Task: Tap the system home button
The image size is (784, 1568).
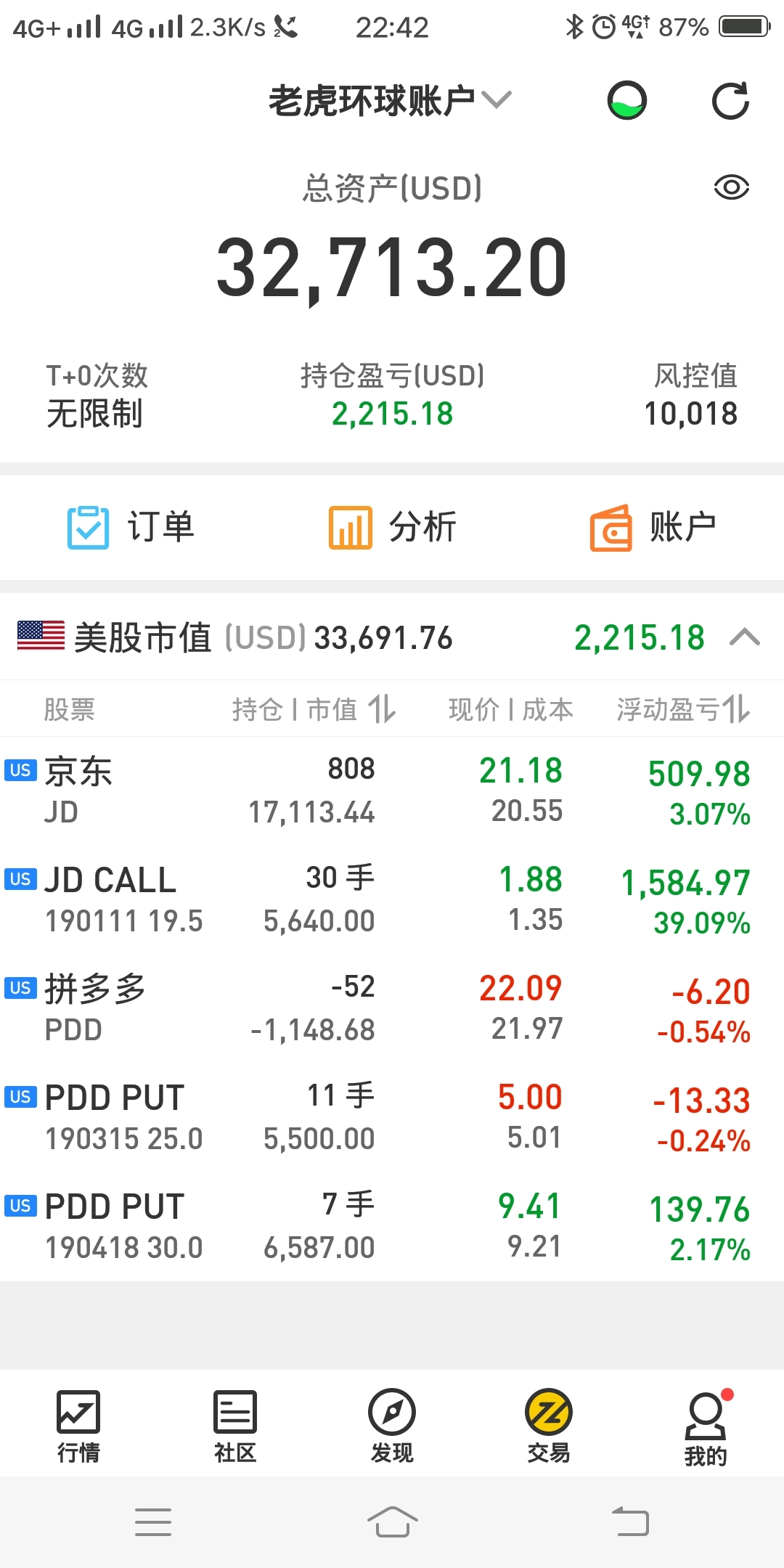Action: pos(392,1522)
